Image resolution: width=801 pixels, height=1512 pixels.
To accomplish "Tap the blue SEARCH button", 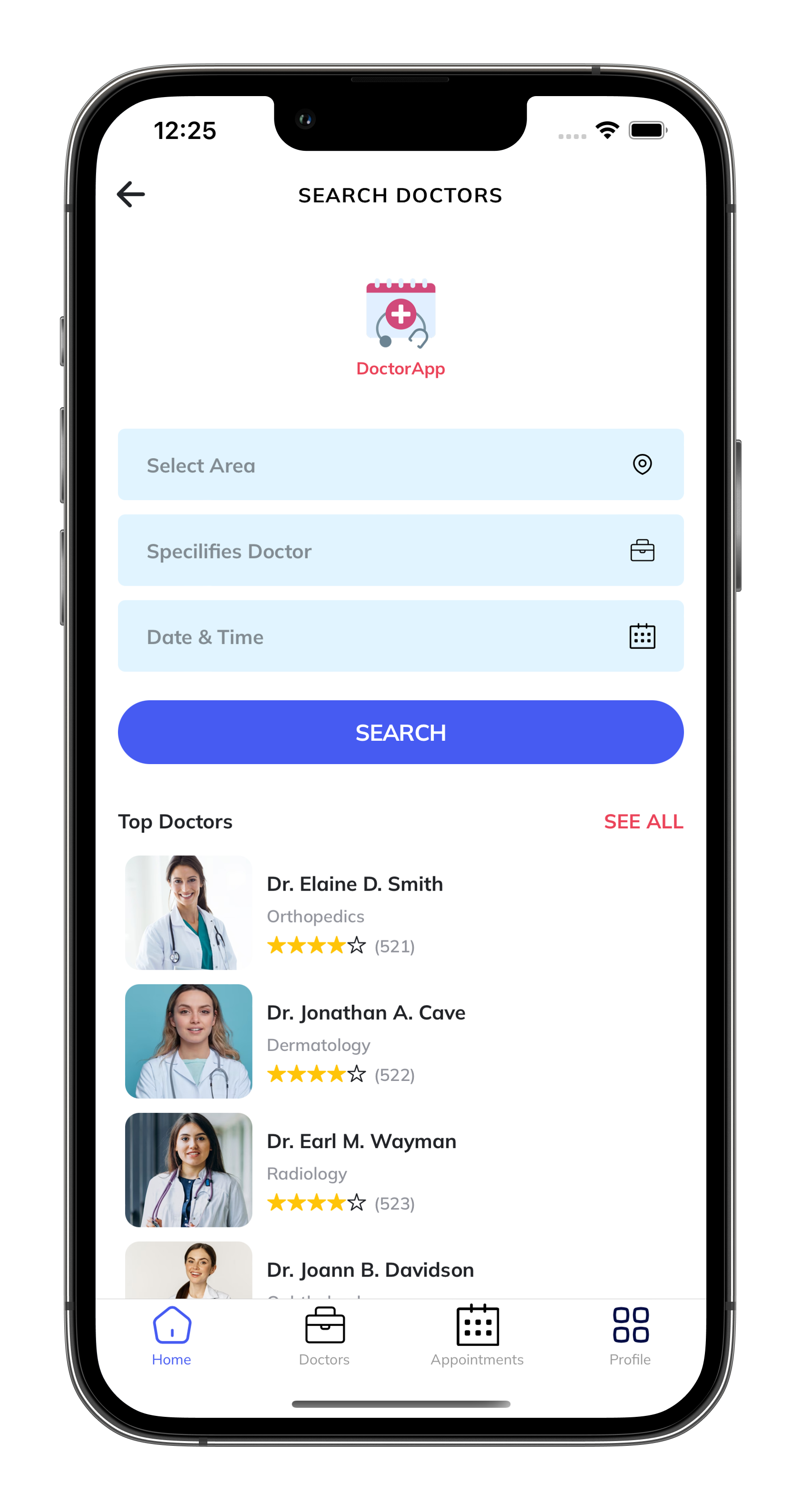I will click(x=400, y=732).
